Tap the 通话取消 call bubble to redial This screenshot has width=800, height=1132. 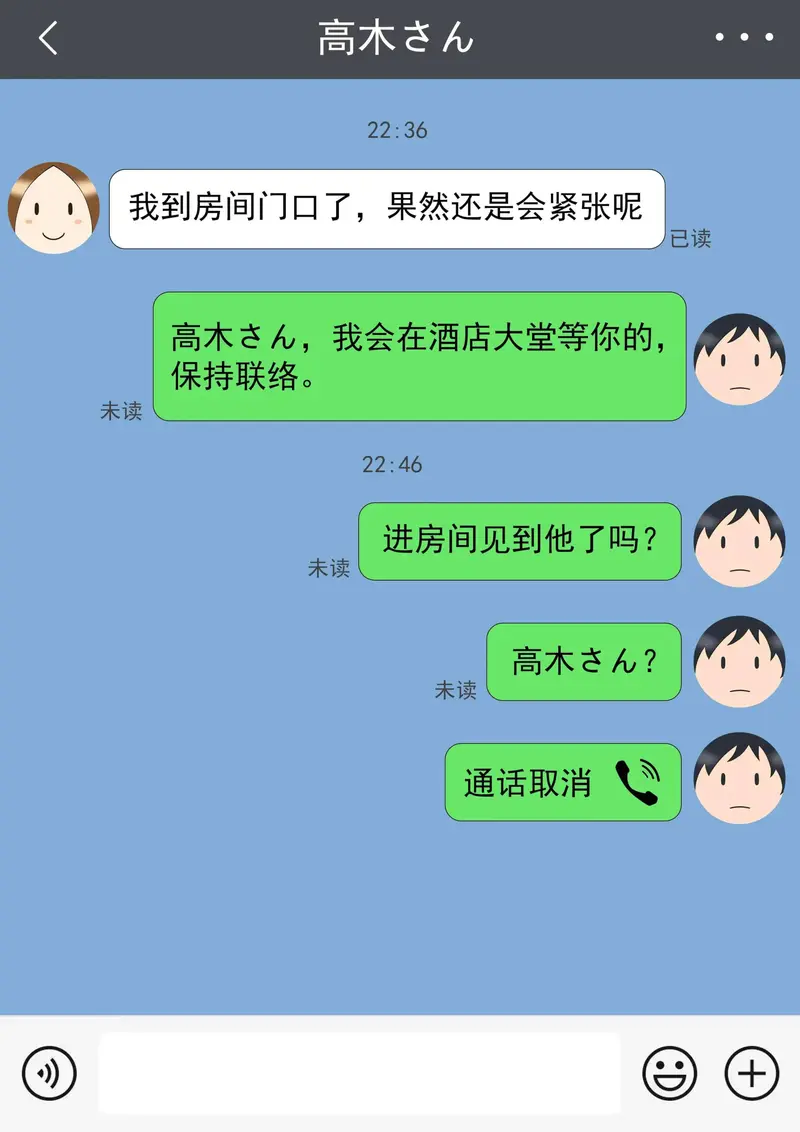[563, 782]
